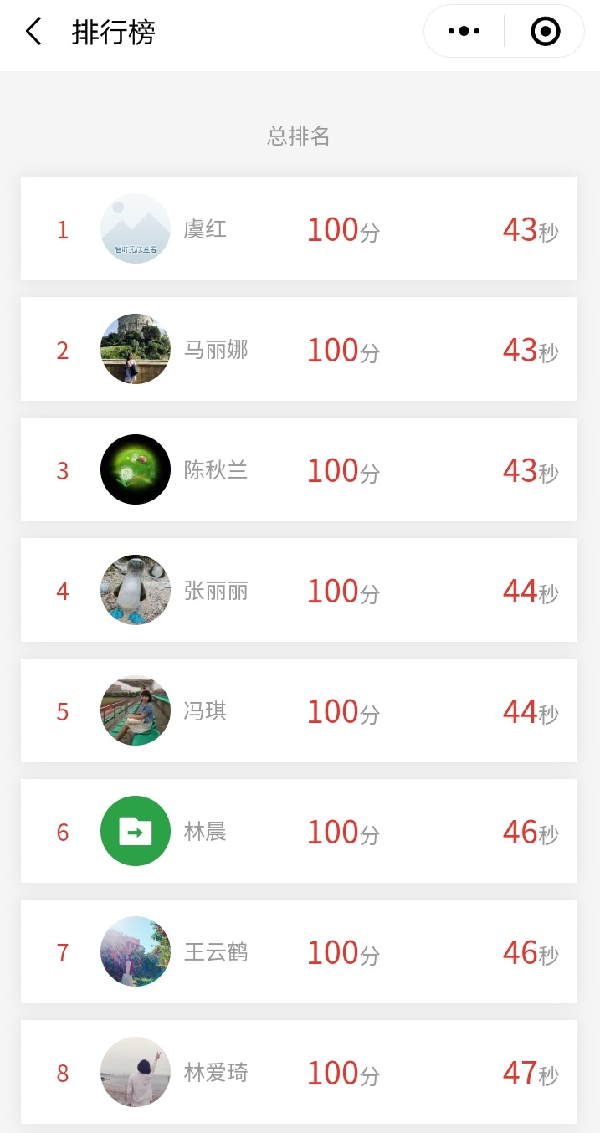Open the mini program more-options menu

pyautogui.click(x=464, y=32)
